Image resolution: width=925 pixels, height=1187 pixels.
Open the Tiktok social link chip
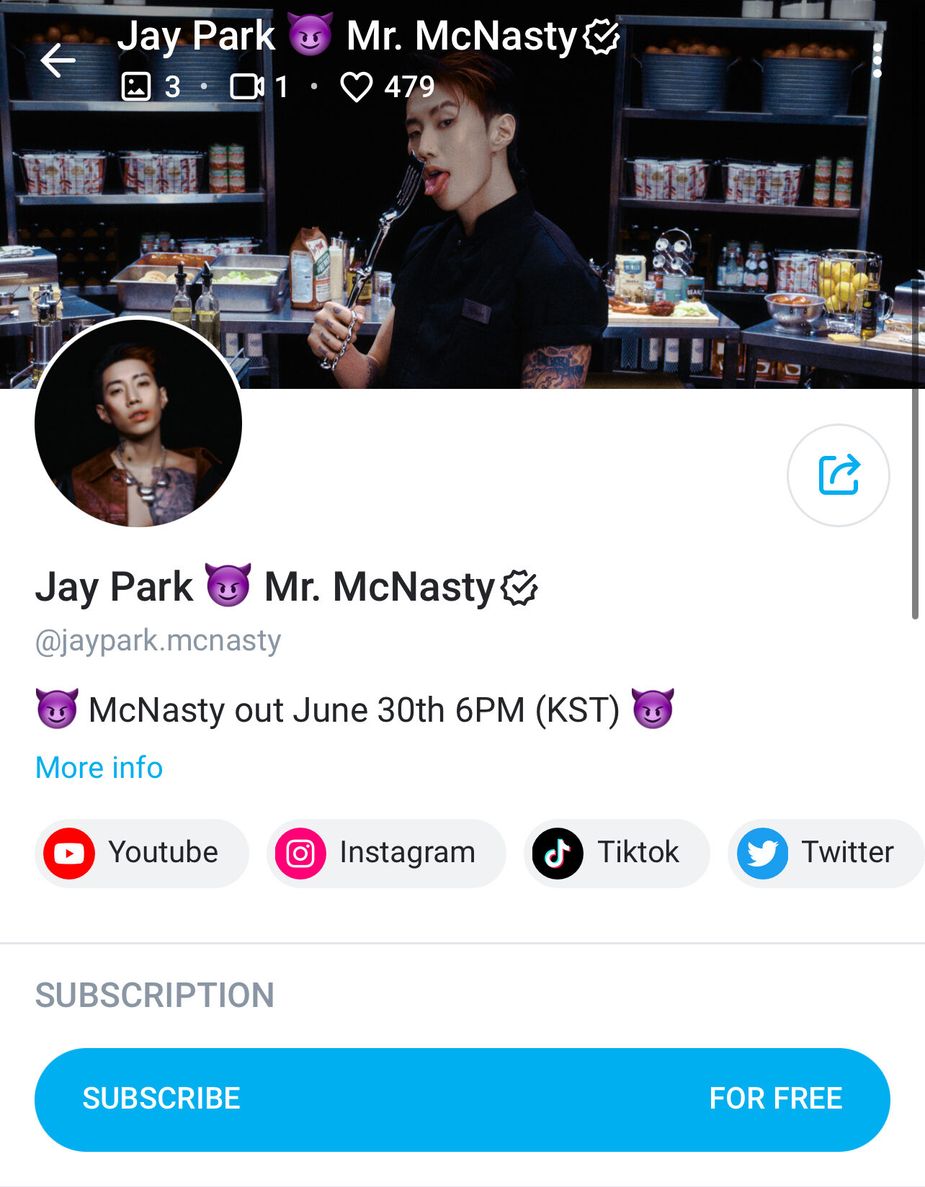point(617,853)
